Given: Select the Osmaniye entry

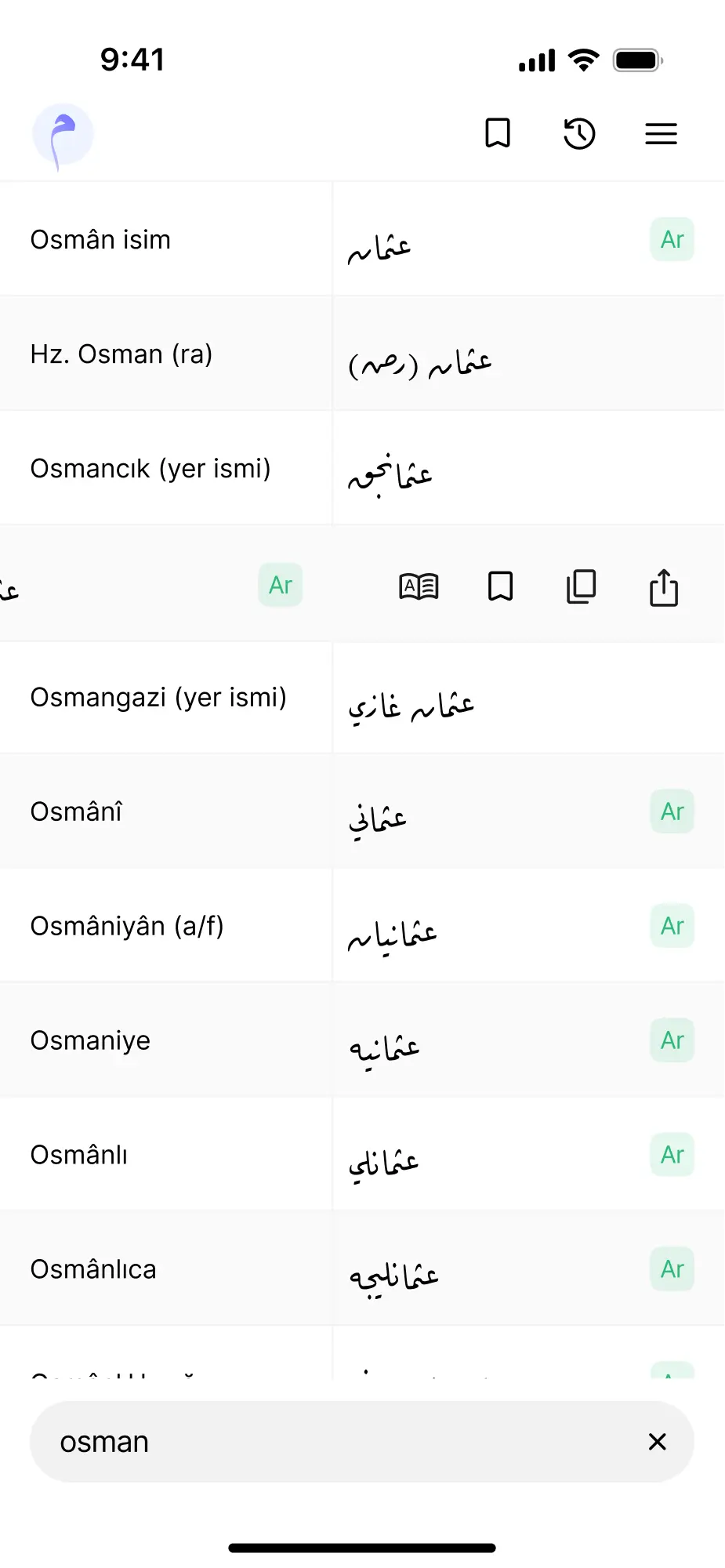Looking at the screenshot, I should (x=166, y=1040).
